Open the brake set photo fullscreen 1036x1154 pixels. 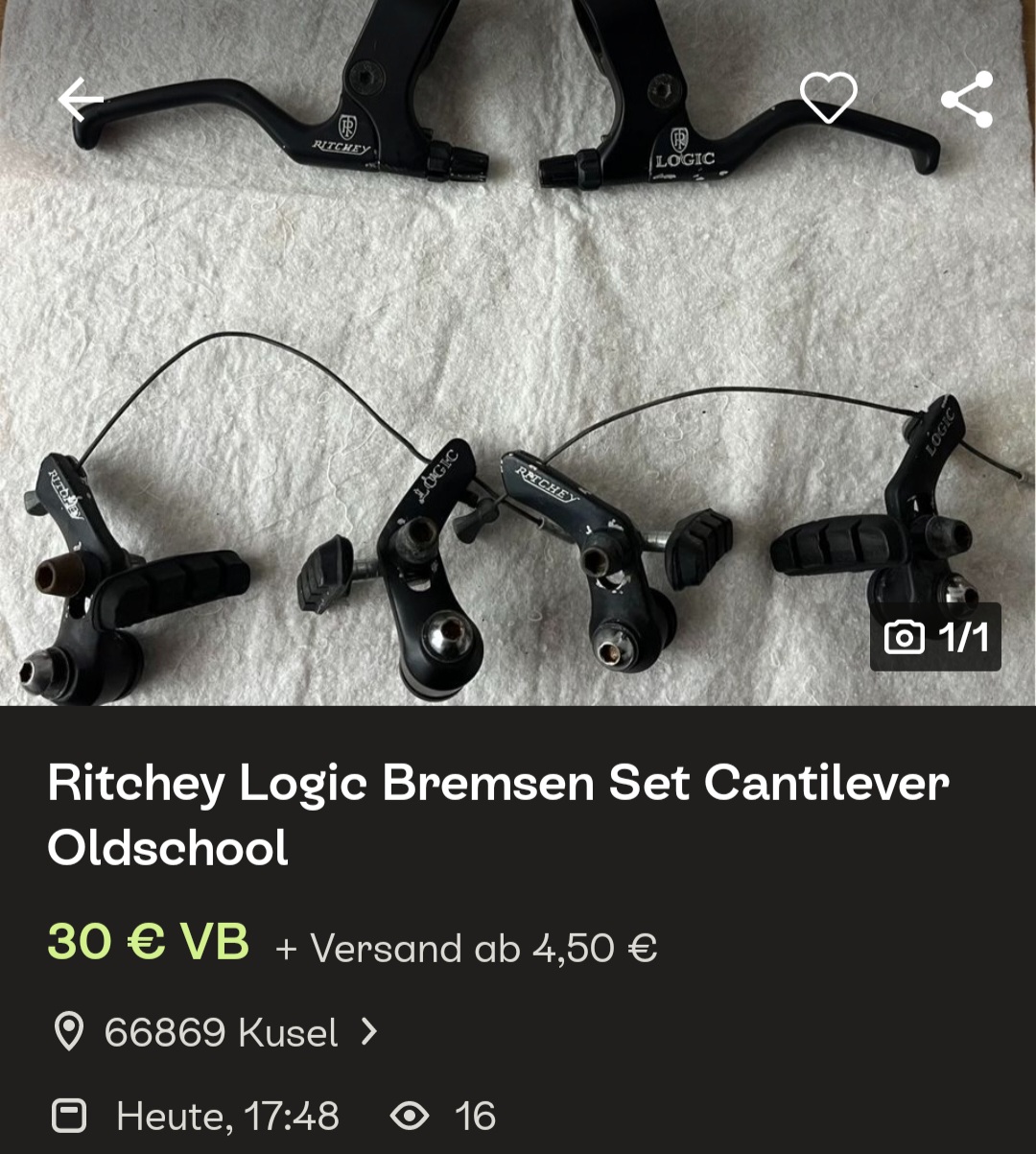point(518,384)
